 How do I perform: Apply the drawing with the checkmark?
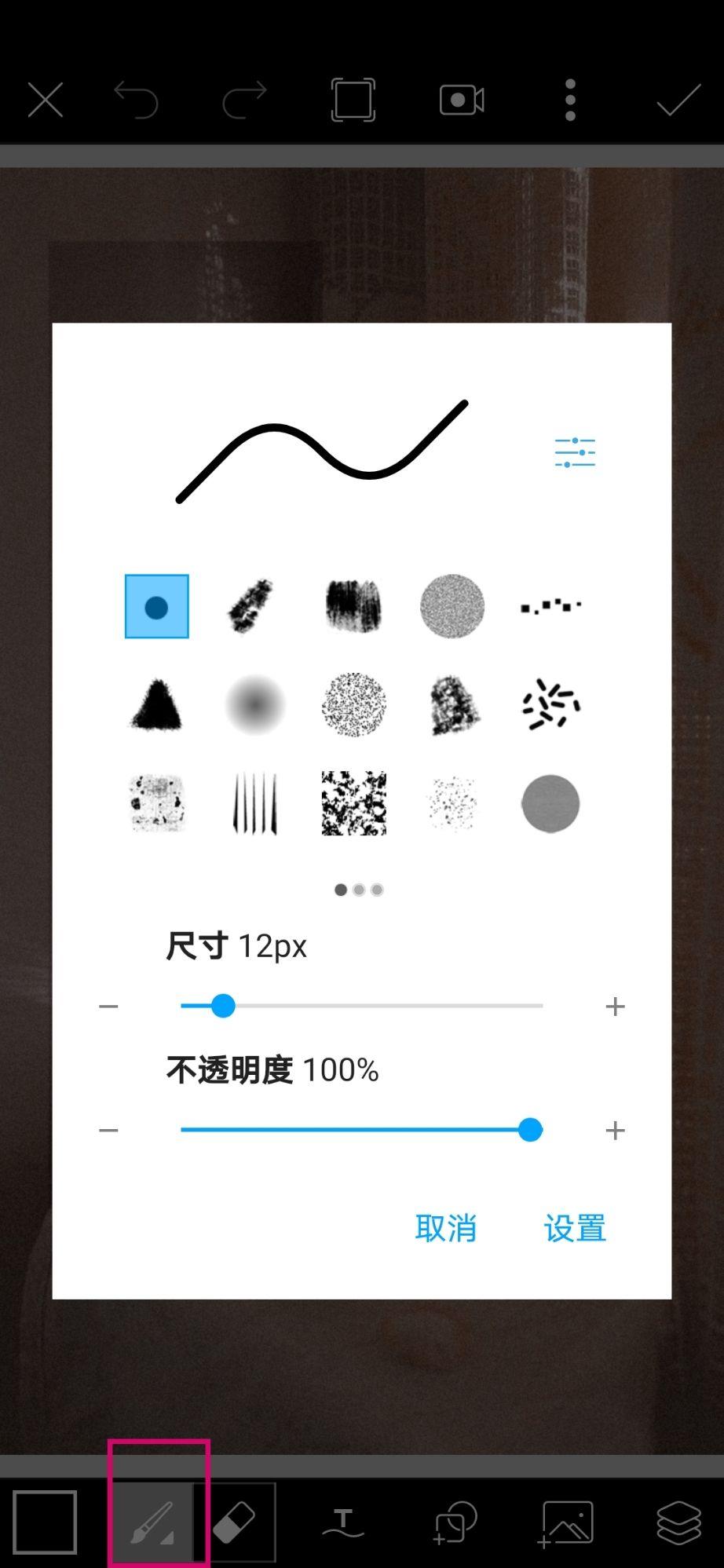tap(678, 100)
